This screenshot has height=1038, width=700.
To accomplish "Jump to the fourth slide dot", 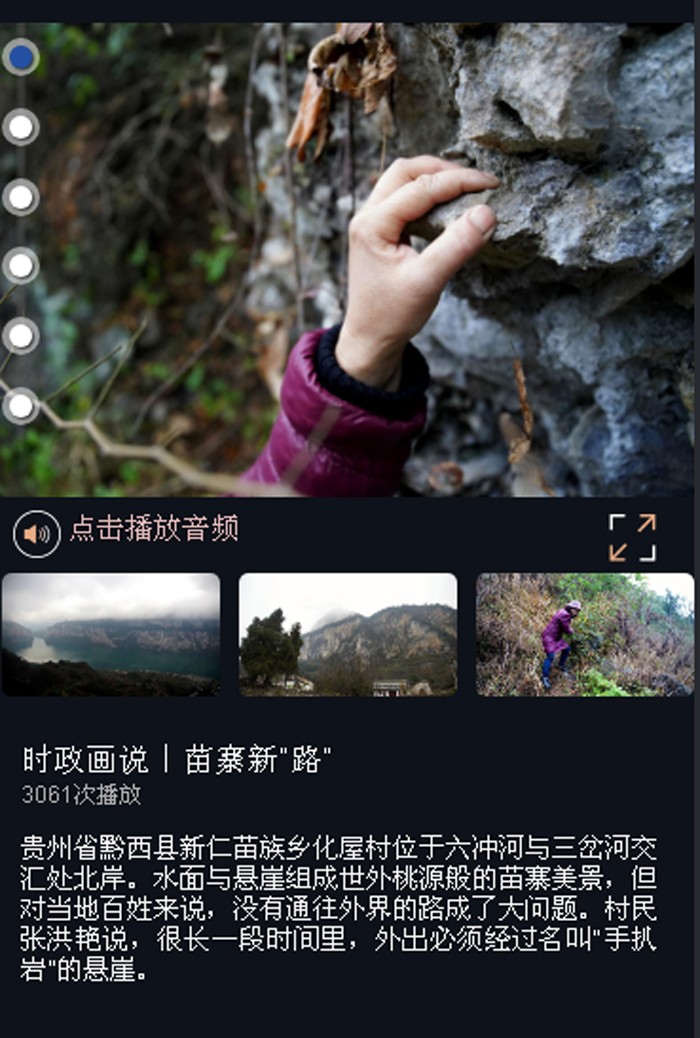I will point(21,266).
